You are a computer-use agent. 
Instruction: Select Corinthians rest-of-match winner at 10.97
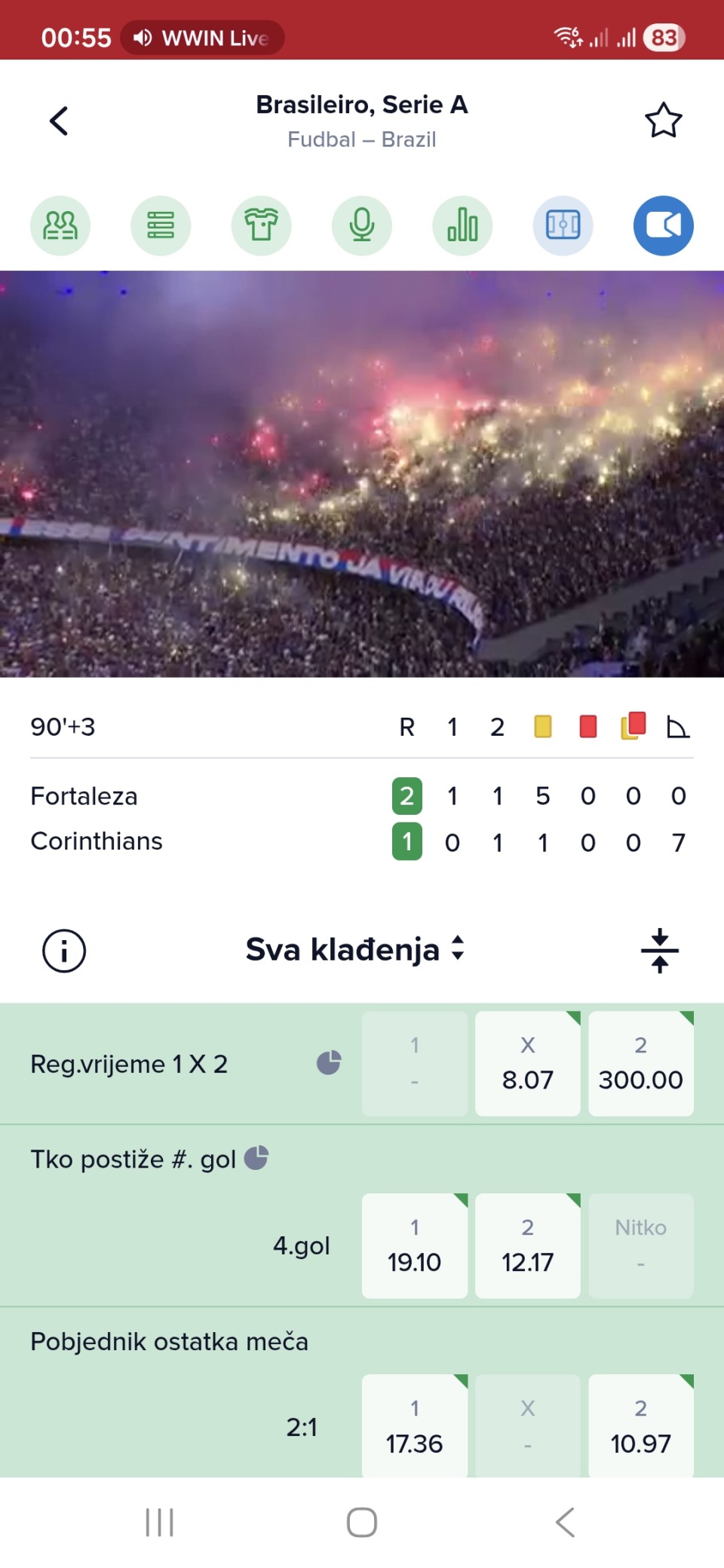tap(641, 1426)
